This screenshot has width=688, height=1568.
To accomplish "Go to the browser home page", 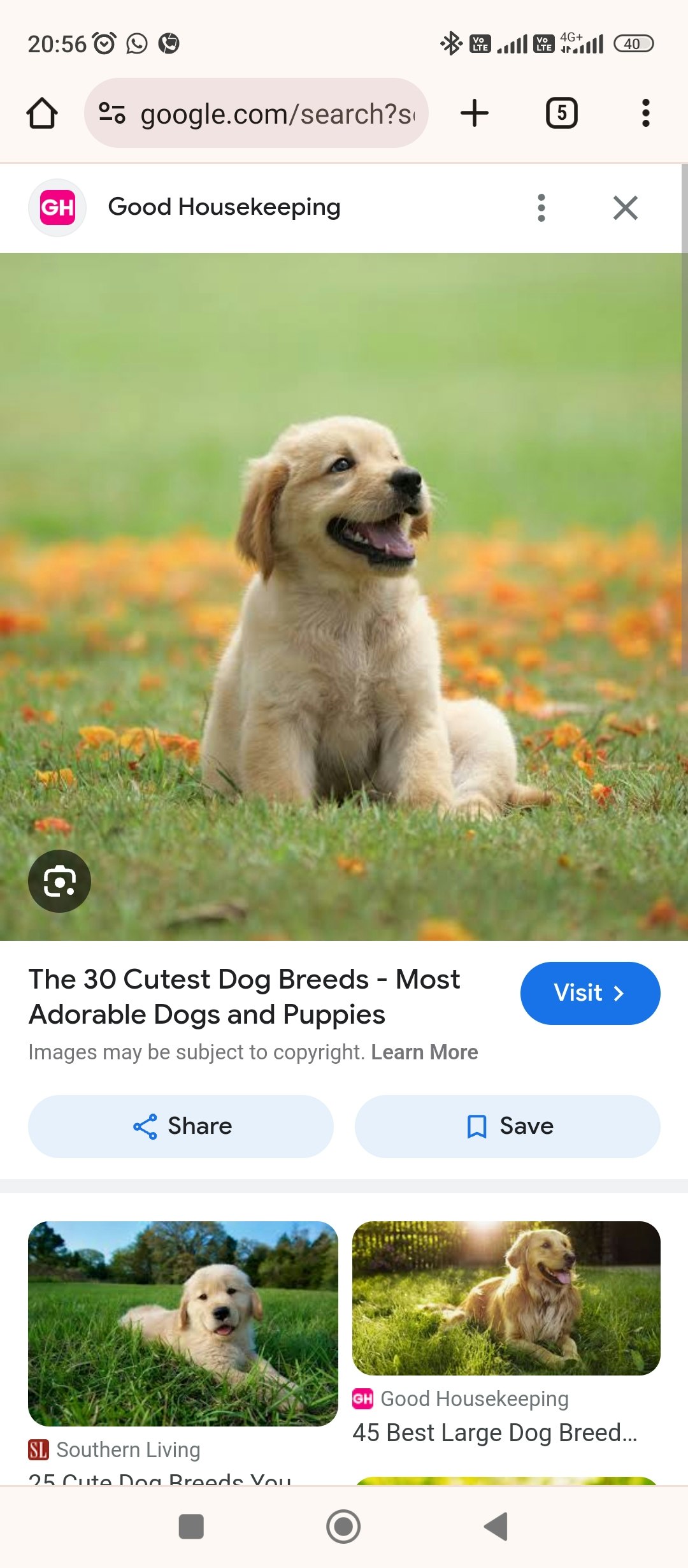I will (42, 113).
